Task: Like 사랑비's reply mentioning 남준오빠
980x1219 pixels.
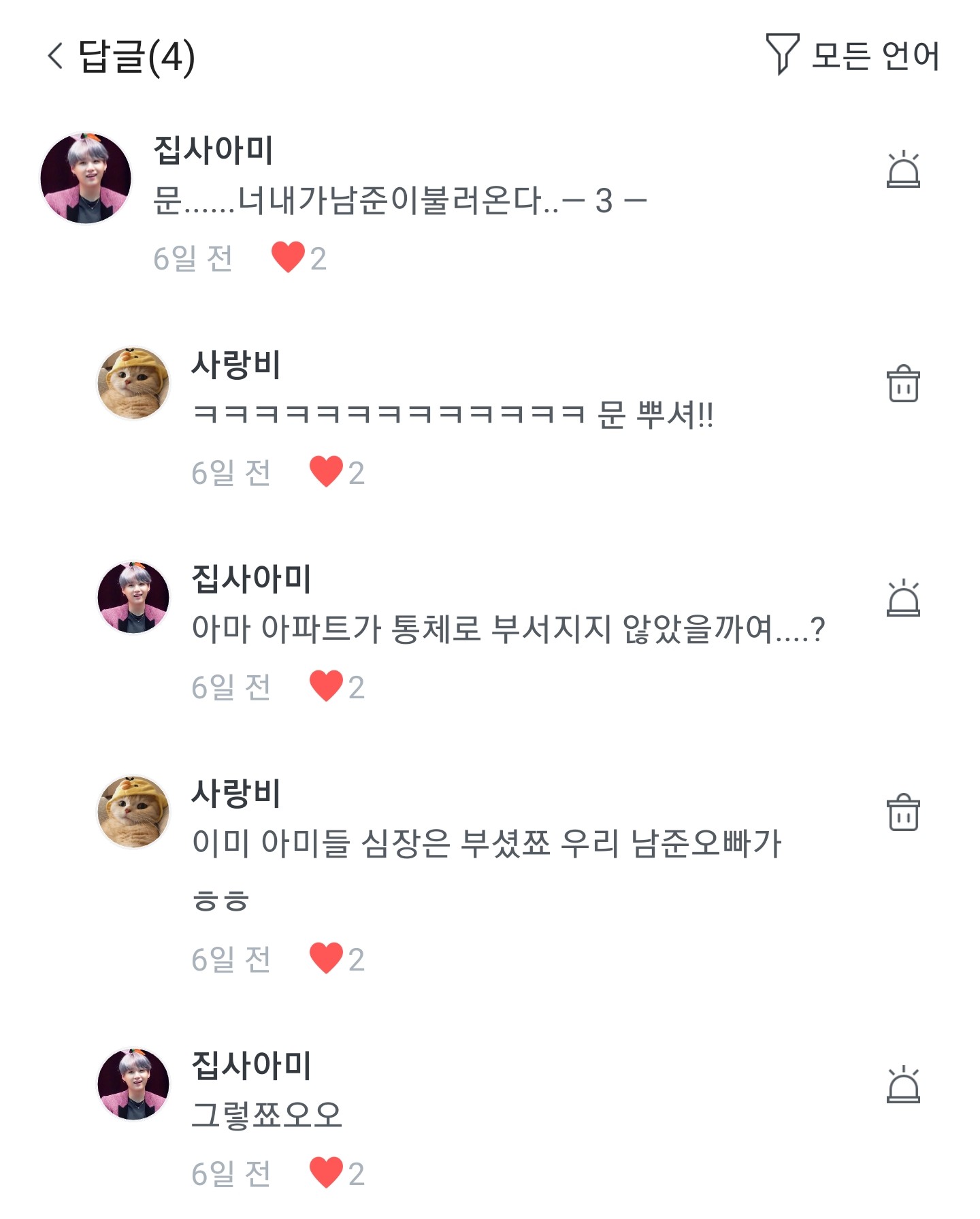Action: click(x=326, y=958)
